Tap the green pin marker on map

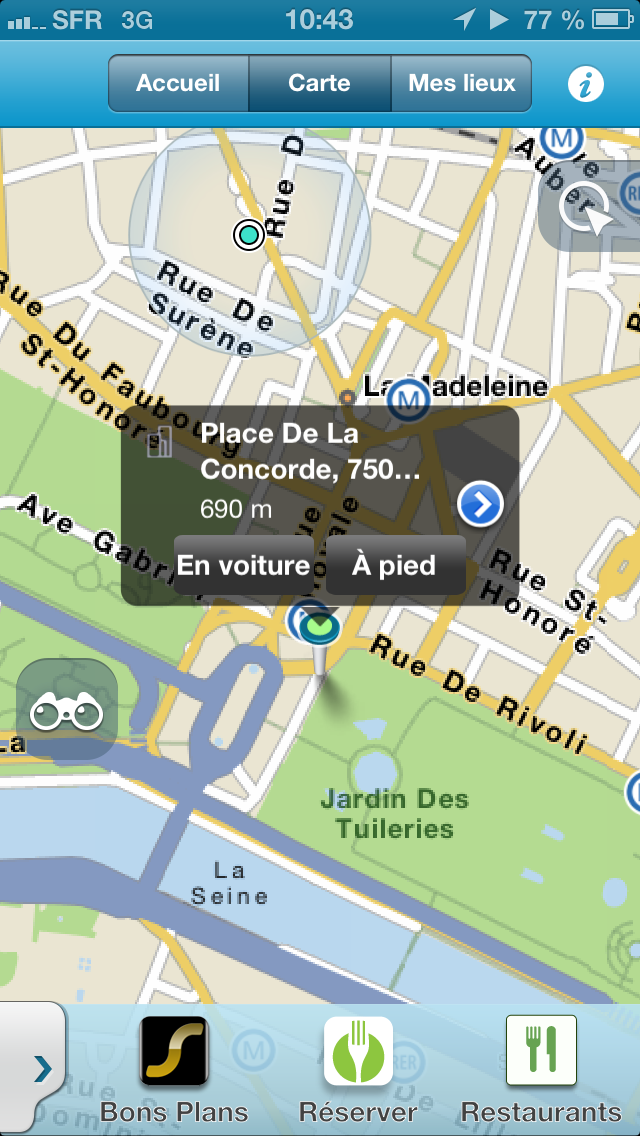point(320,630)
